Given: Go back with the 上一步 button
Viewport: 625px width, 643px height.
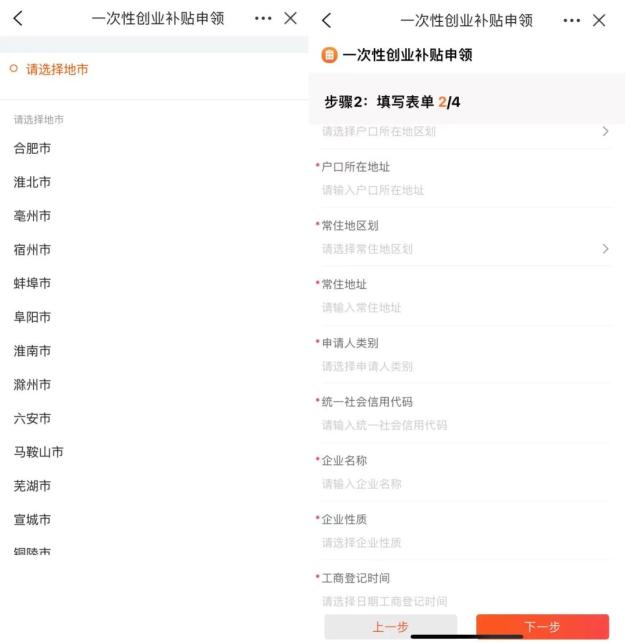Looking at the screenshot, I should tap(390, 627).
